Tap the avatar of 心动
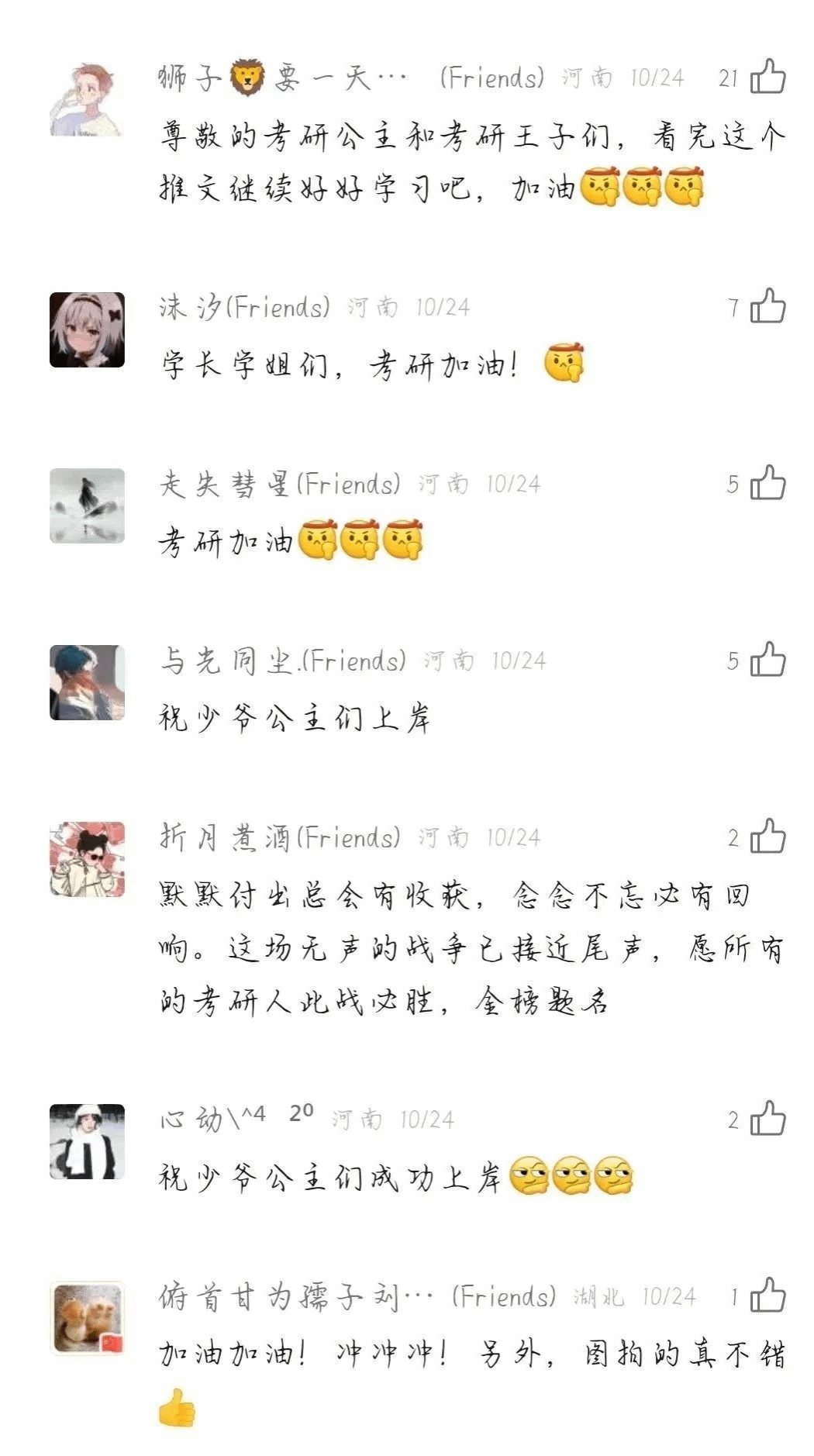The height and width of the screenshot is (1456, 814). [x=87, y=1141]
